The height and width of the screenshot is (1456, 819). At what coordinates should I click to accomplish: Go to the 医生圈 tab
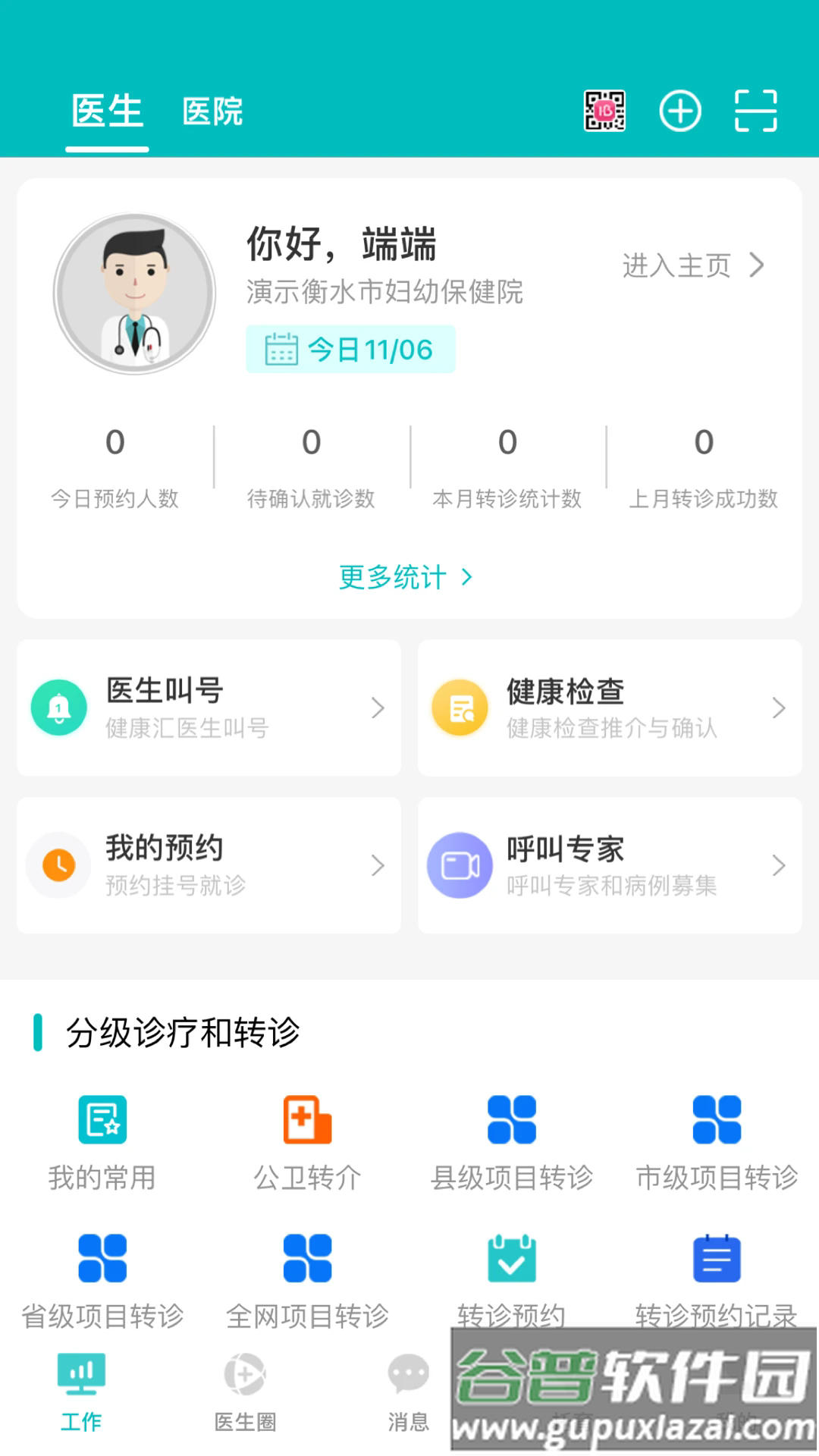245,1392
